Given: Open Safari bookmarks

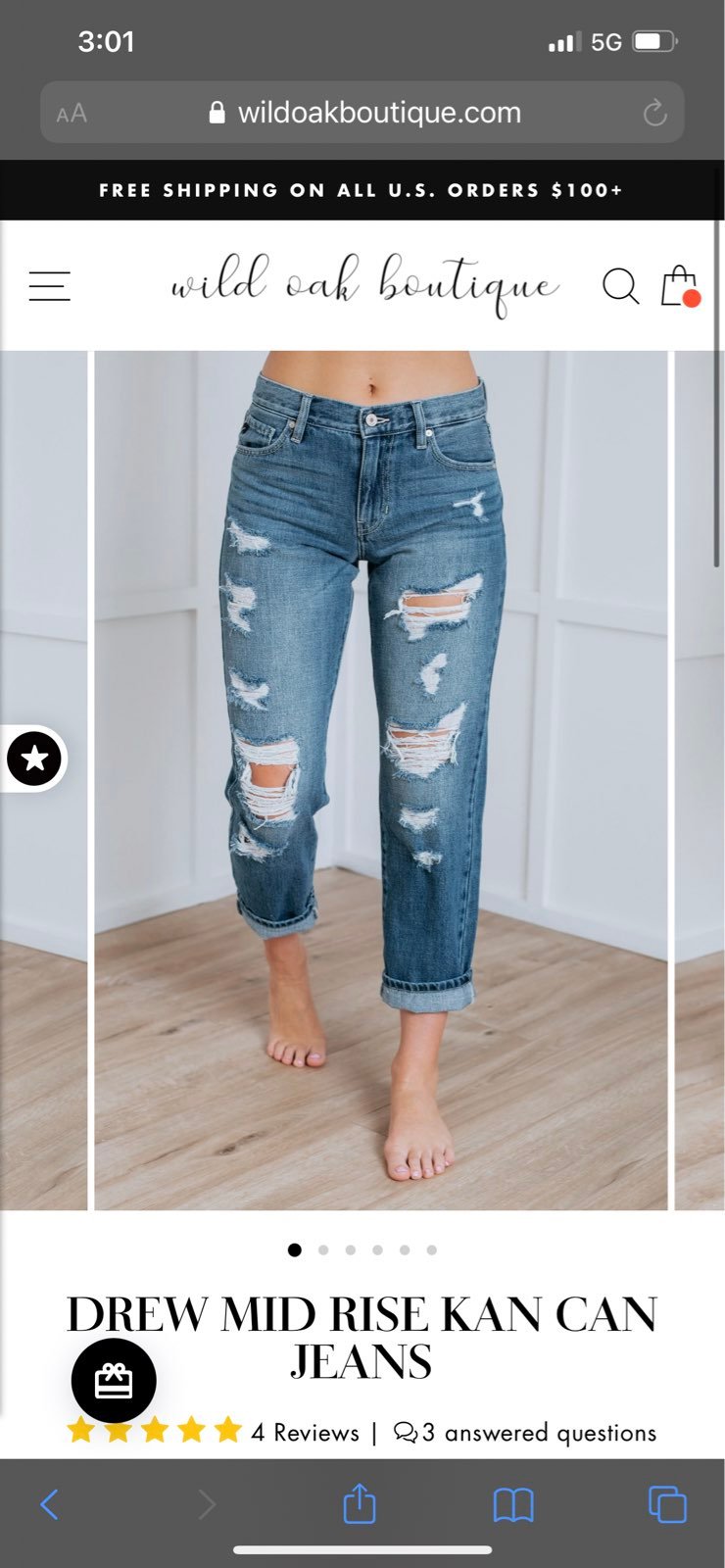Looking at the screenshot, I should [513, 1504].
